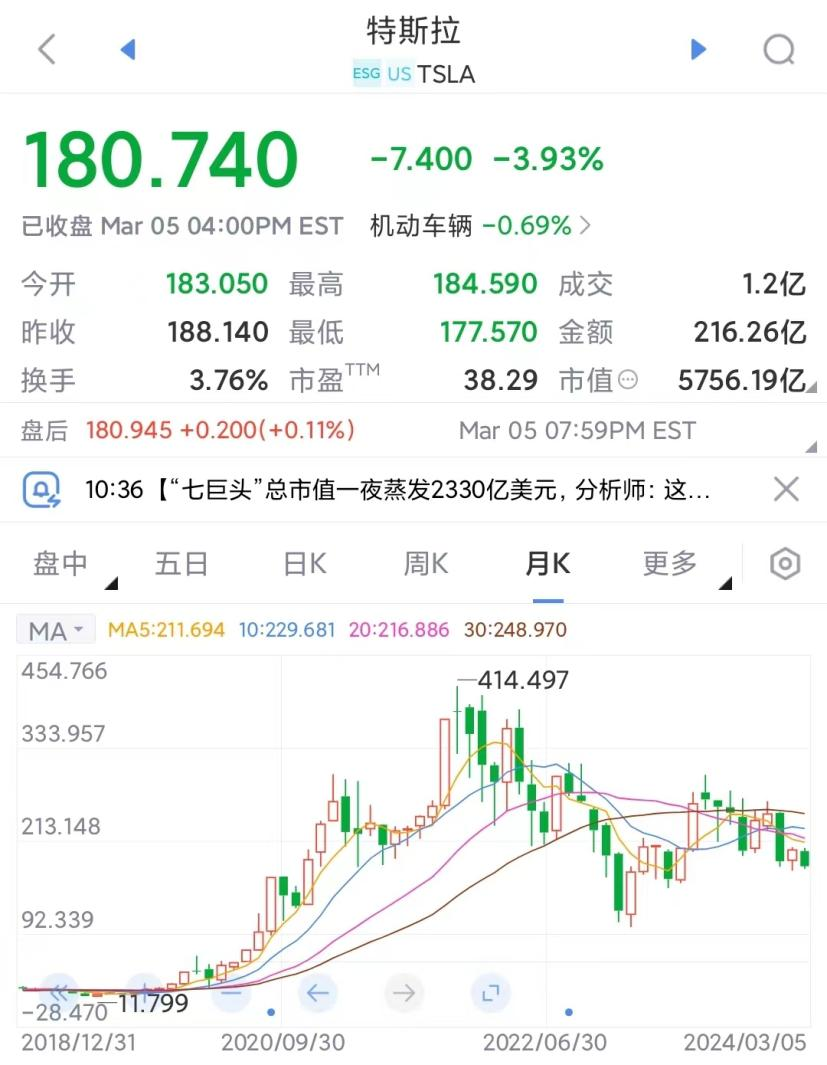Zoom out the chart with minus button
The width and height of the screenshot is (827, 1065).
(x=231, y=993)
